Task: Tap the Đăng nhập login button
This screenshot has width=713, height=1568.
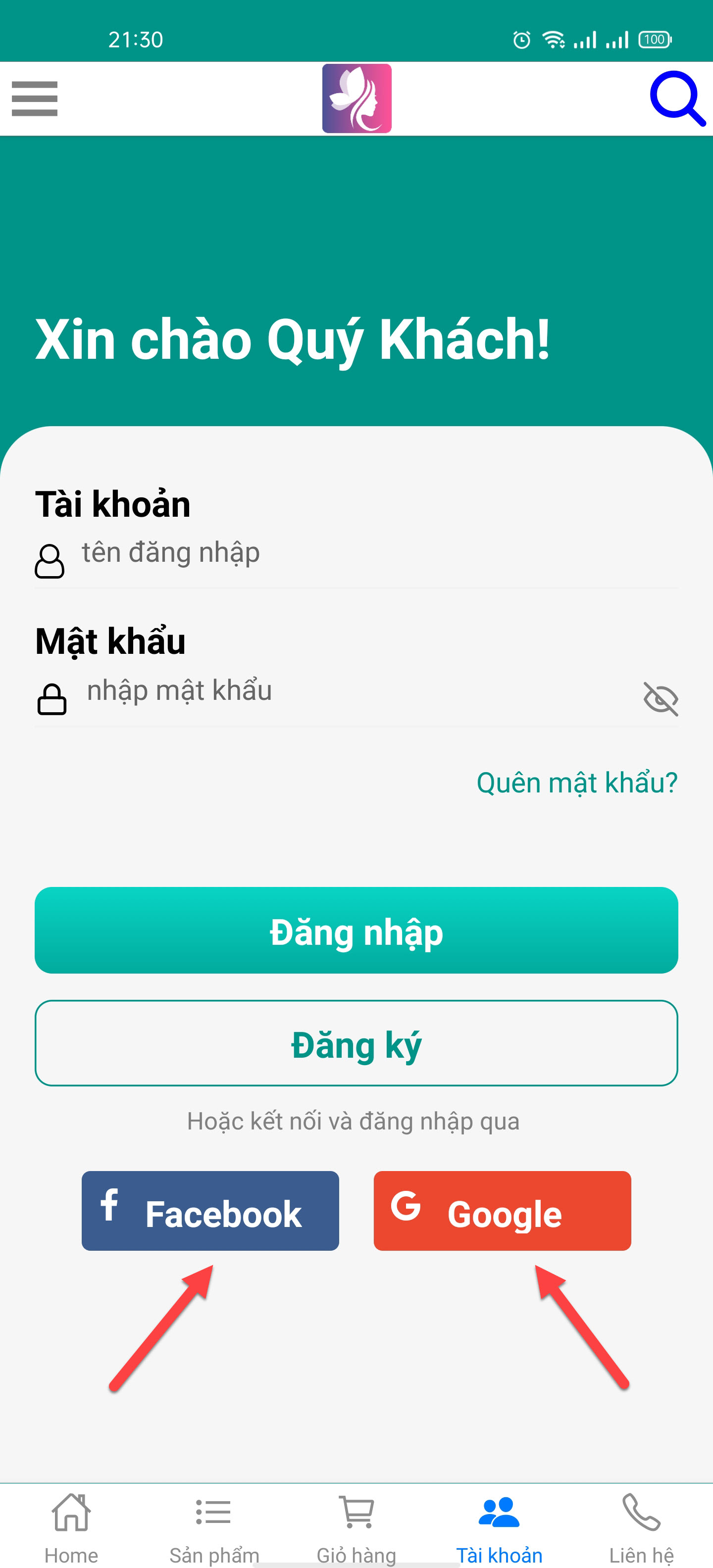Action: coord(356,931)
